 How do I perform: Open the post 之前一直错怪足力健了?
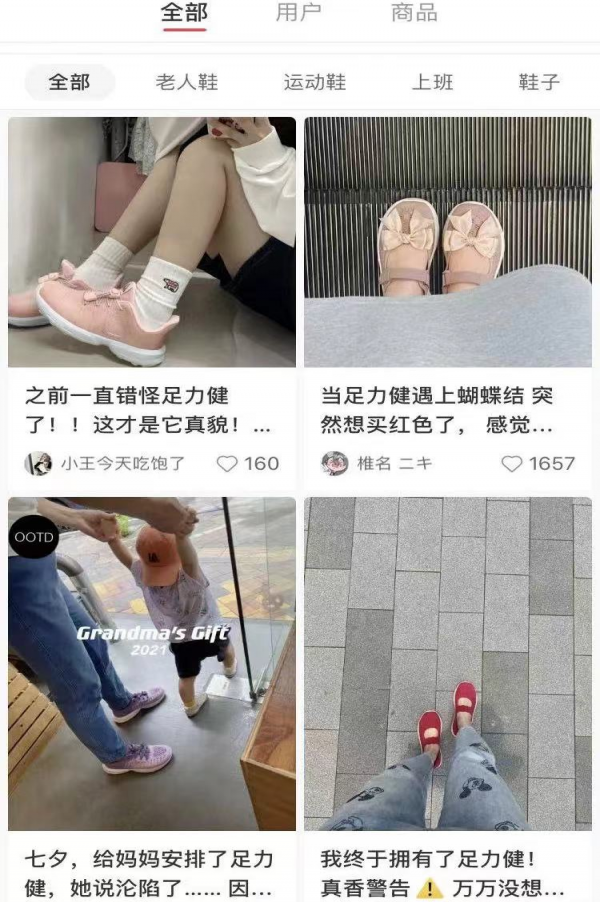coord(151,242)
